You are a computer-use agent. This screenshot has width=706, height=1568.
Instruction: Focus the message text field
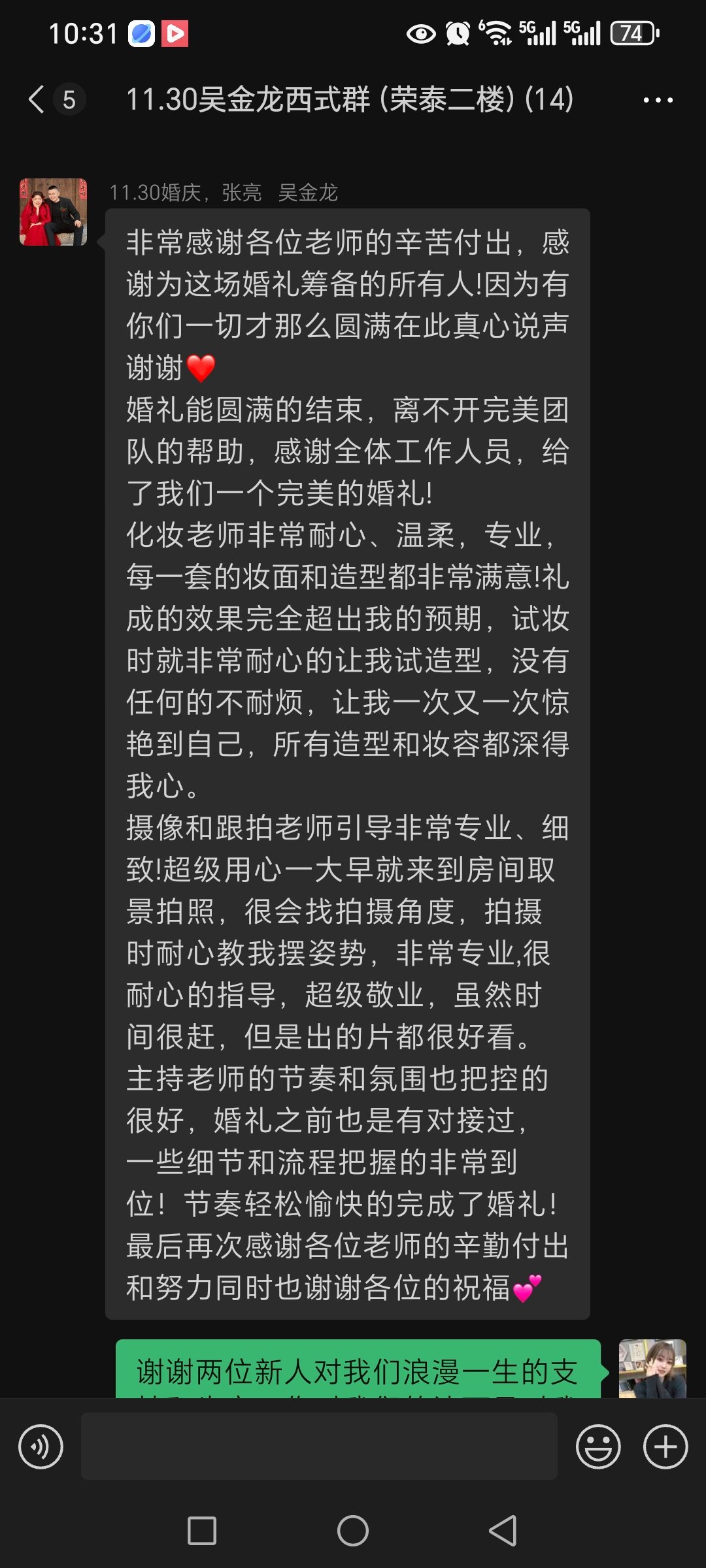pos(319,1446)
